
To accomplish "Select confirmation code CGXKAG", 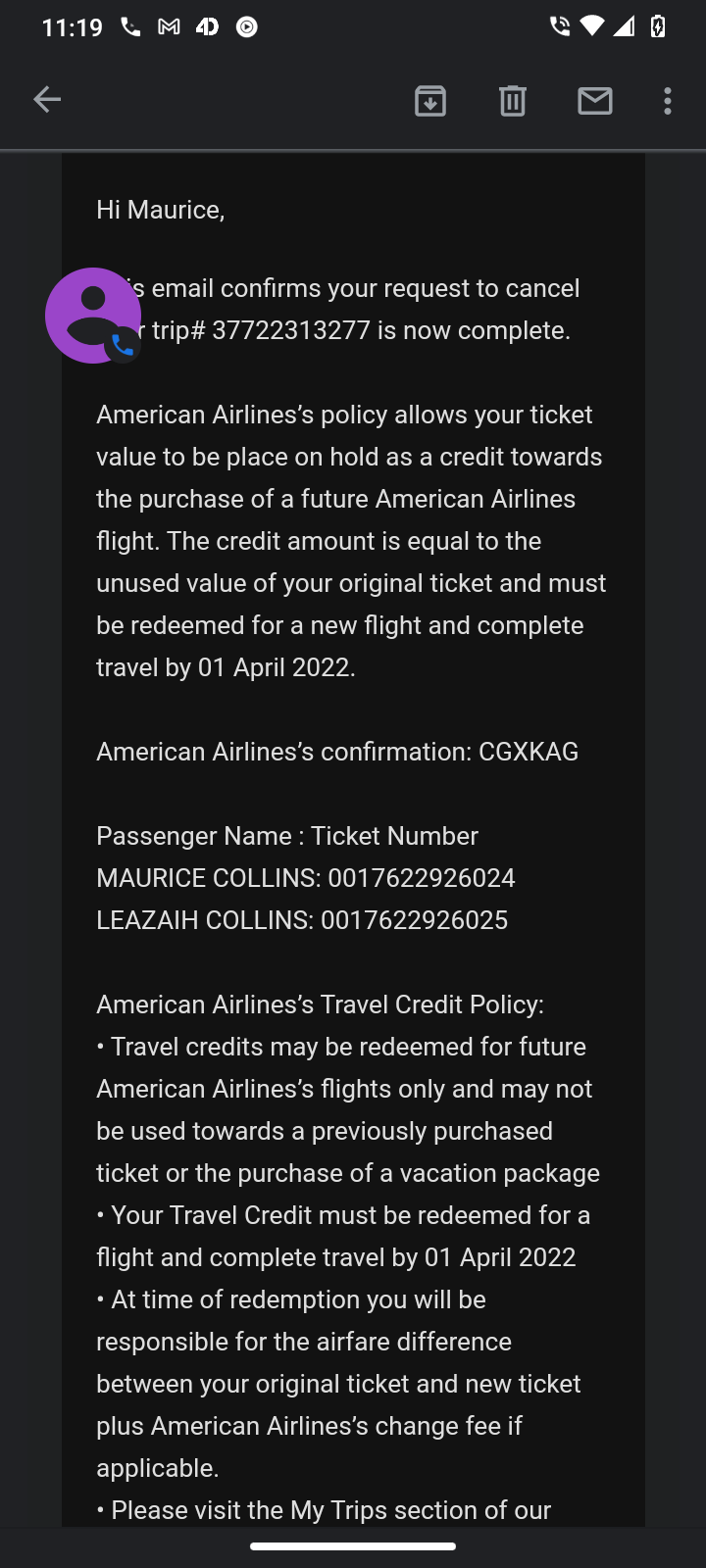I will point(528,752).
